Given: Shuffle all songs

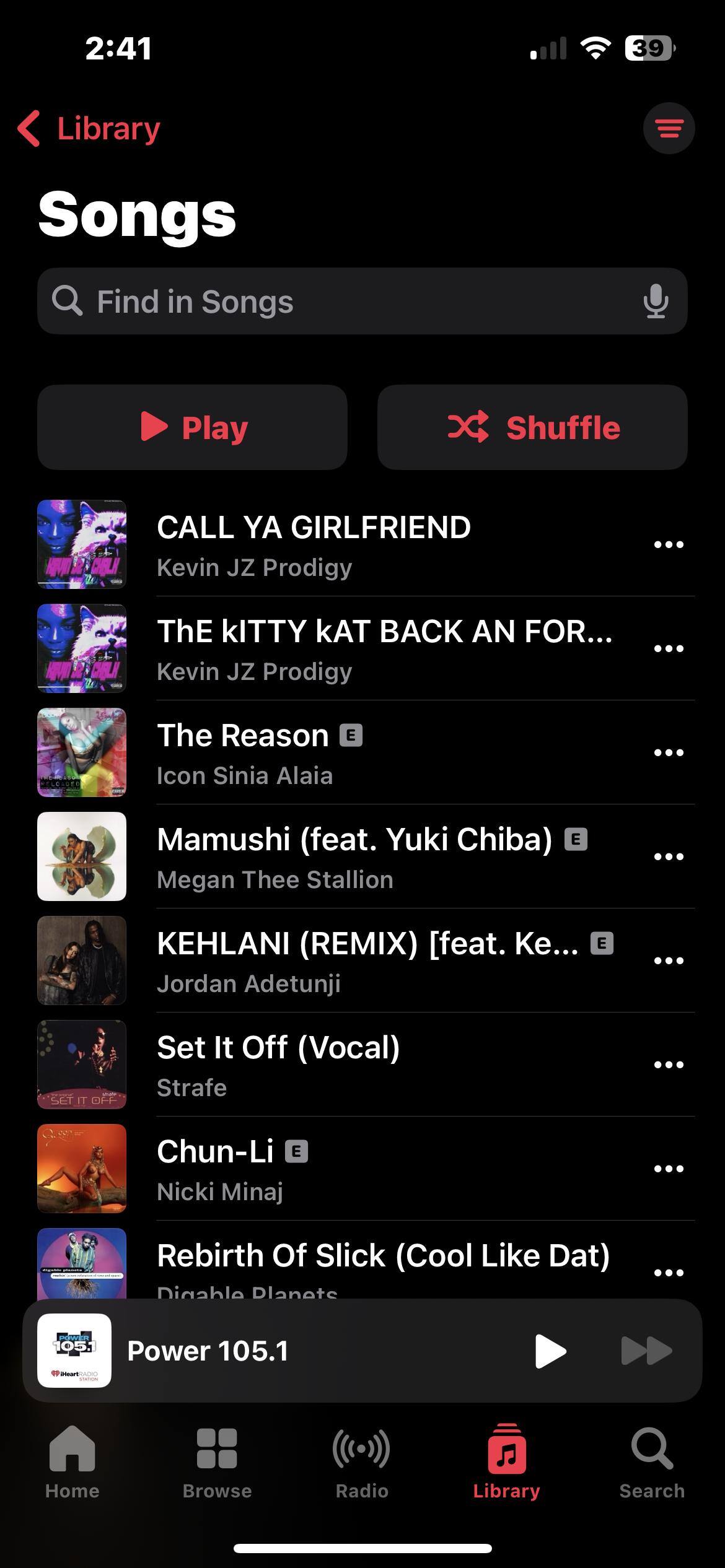Looking at the screenshot, I should coord(532,427).
